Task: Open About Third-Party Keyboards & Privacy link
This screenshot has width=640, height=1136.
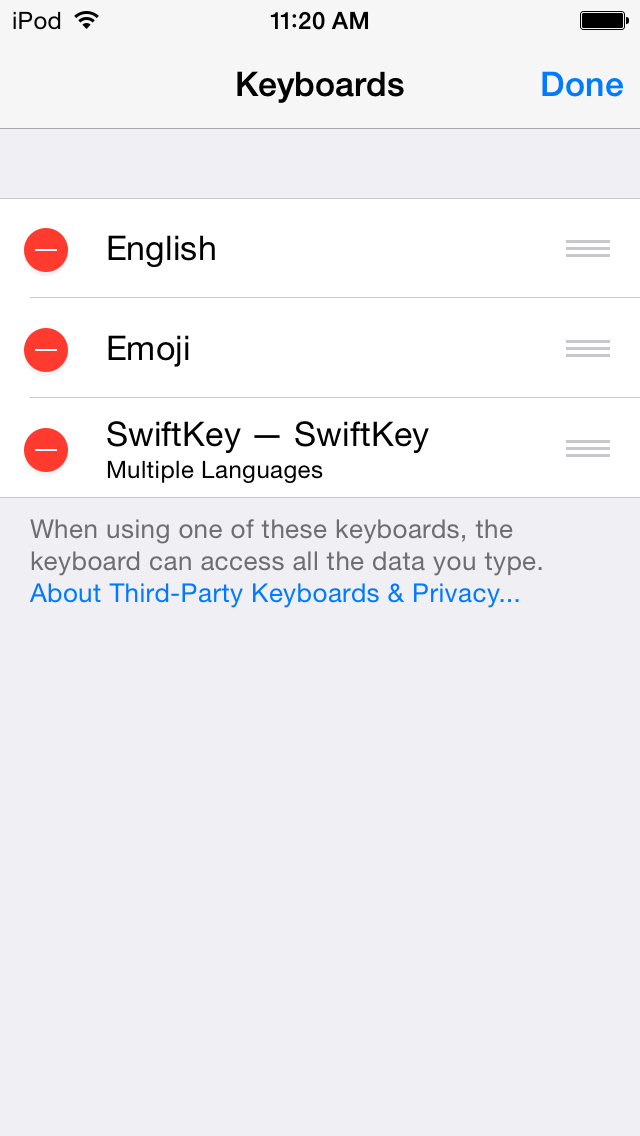Action: (x=275, y=593)
